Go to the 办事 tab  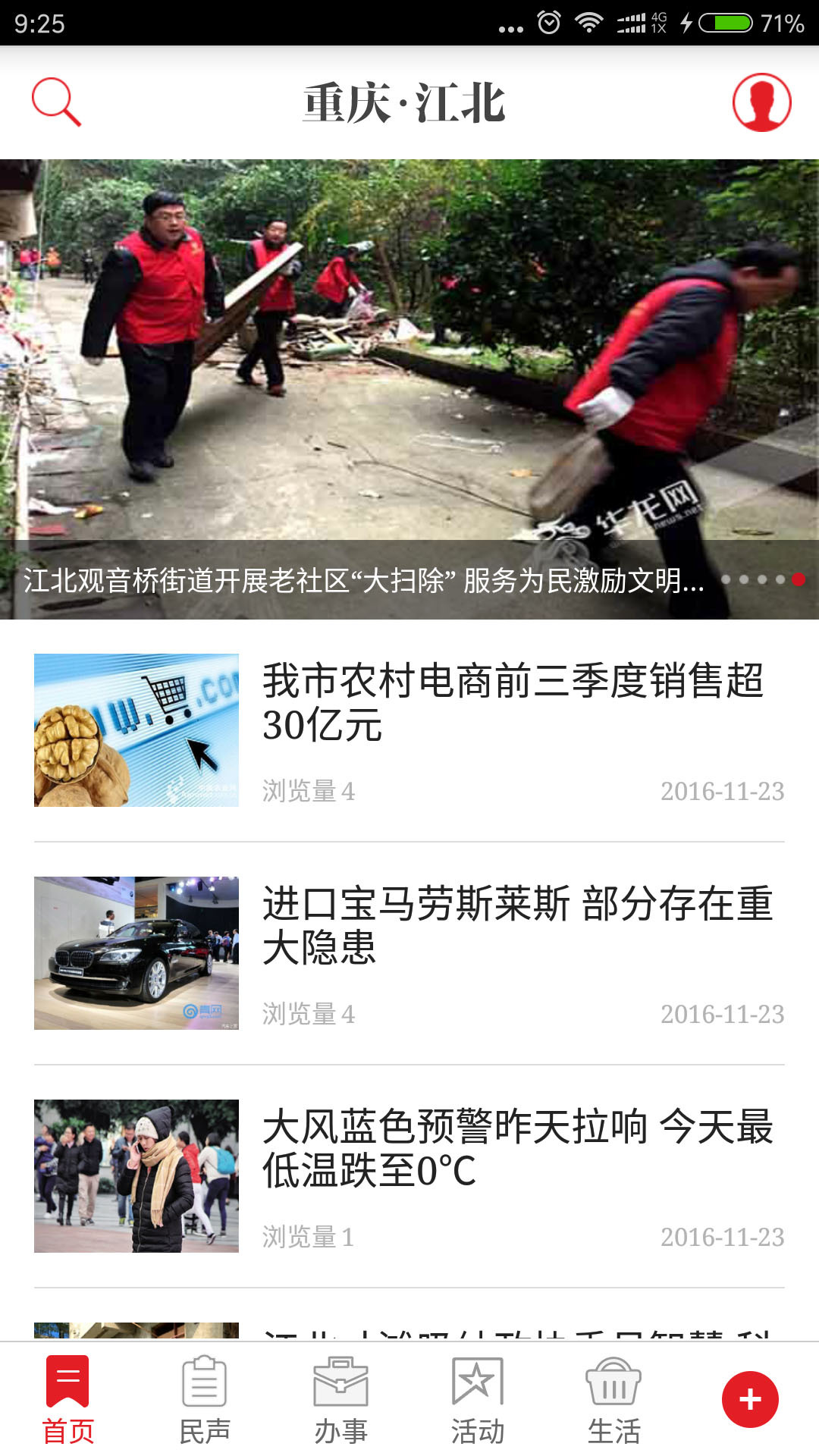(x=341, y=1399)
